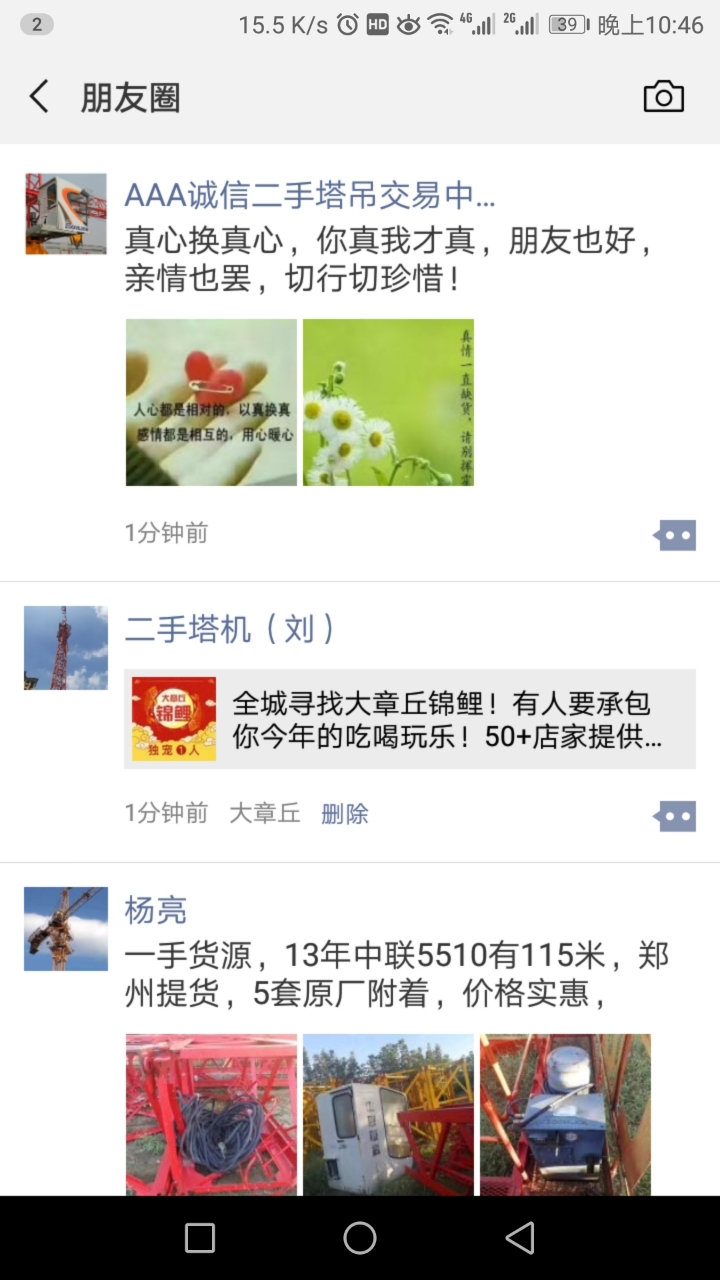Tap the avatar of AAA诚信二手塔吊交易中

[x=66, y=214]
